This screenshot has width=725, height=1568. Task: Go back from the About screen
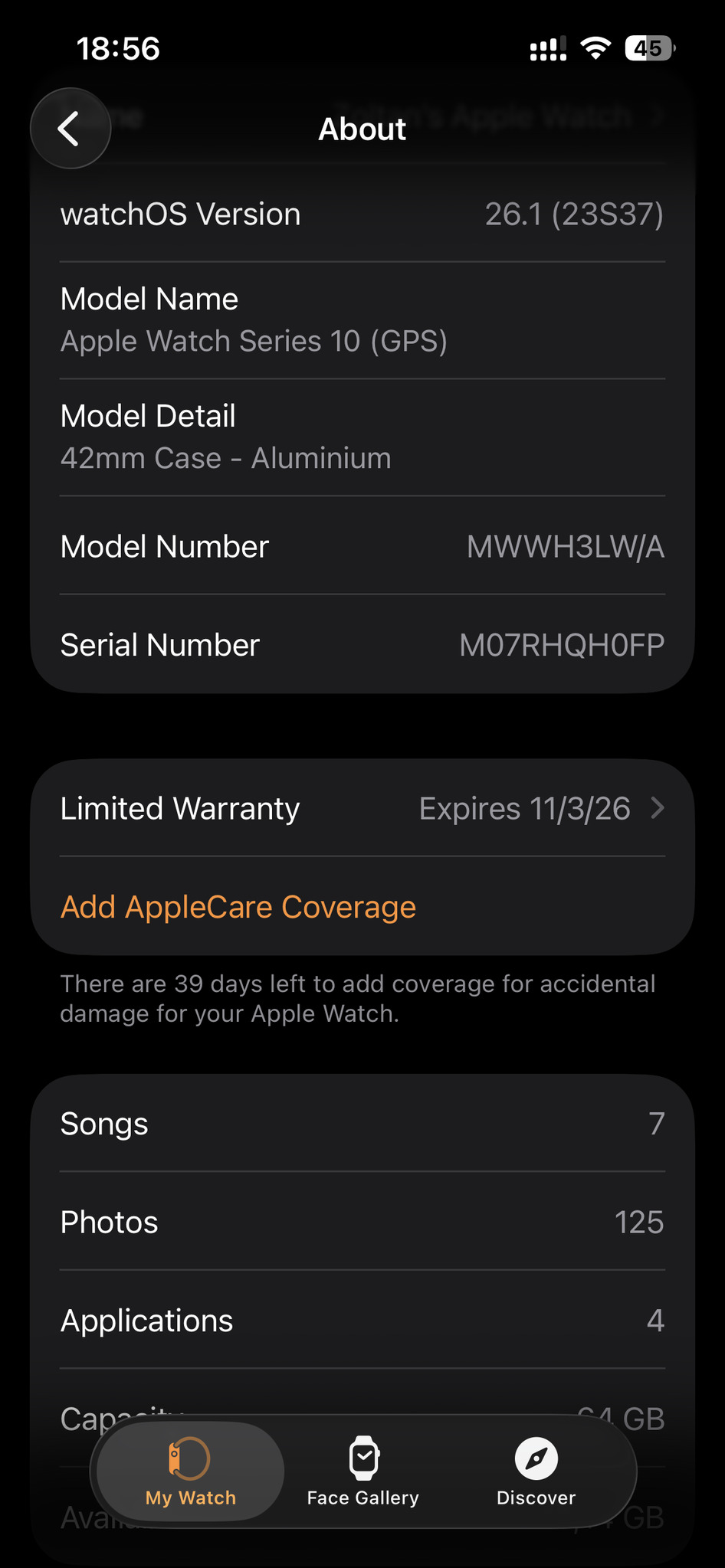coord(70,129)
